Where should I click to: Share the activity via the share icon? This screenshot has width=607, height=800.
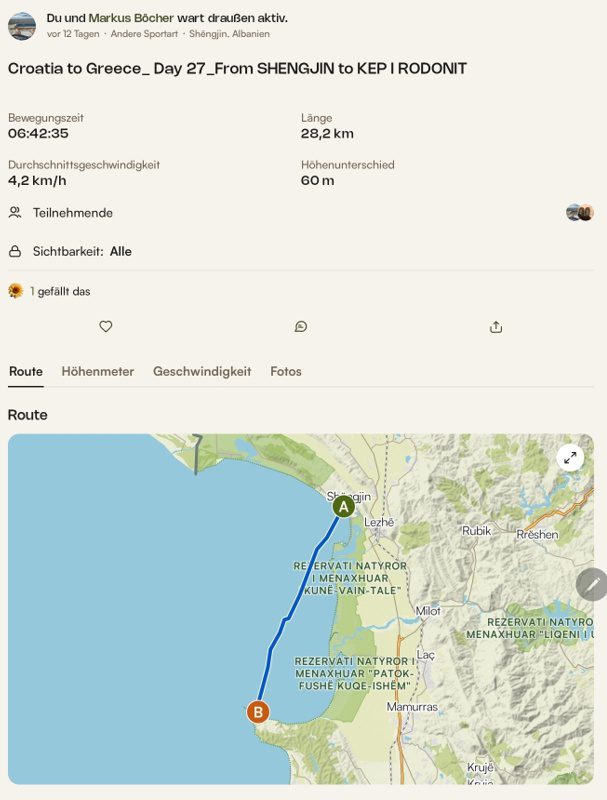click(x=496, y=327)
